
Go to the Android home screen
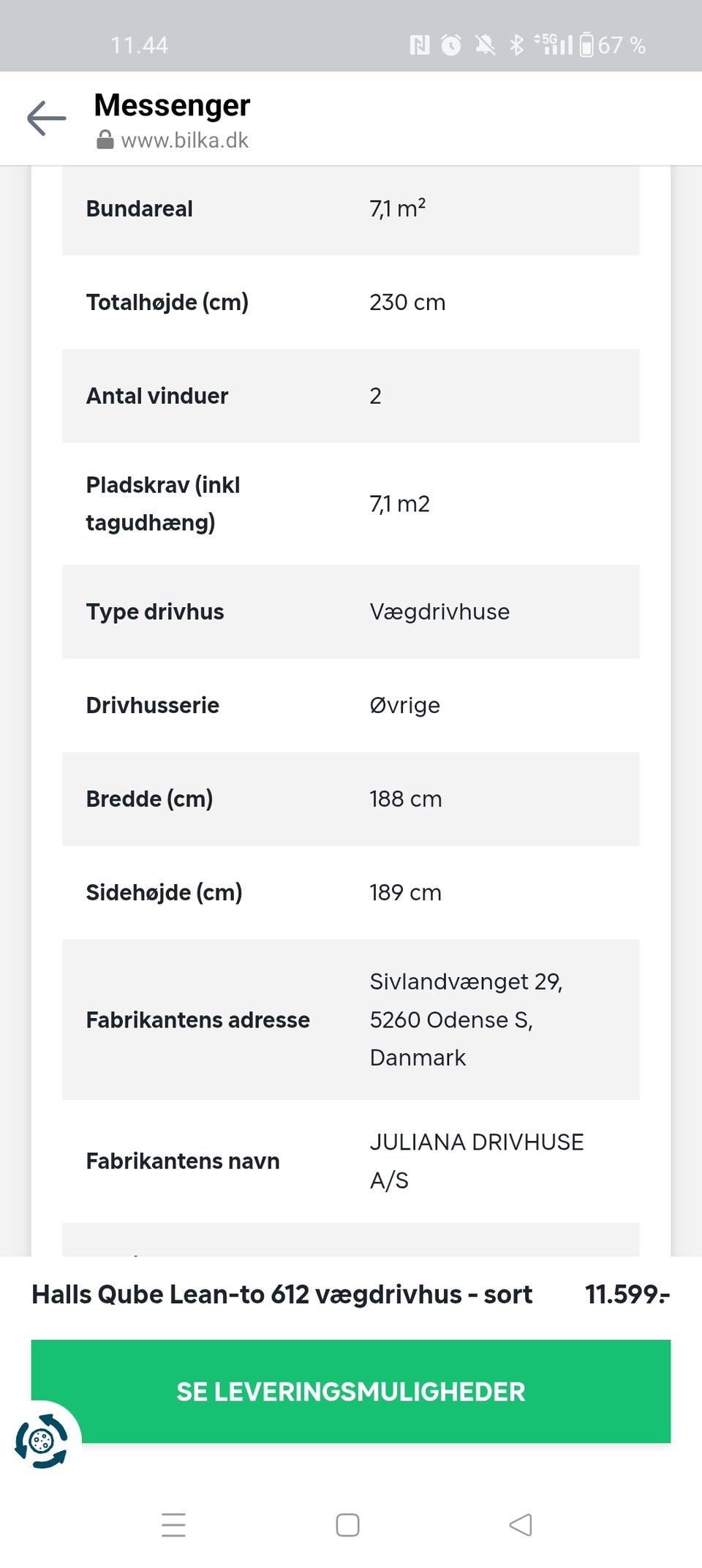(347, 1525)
